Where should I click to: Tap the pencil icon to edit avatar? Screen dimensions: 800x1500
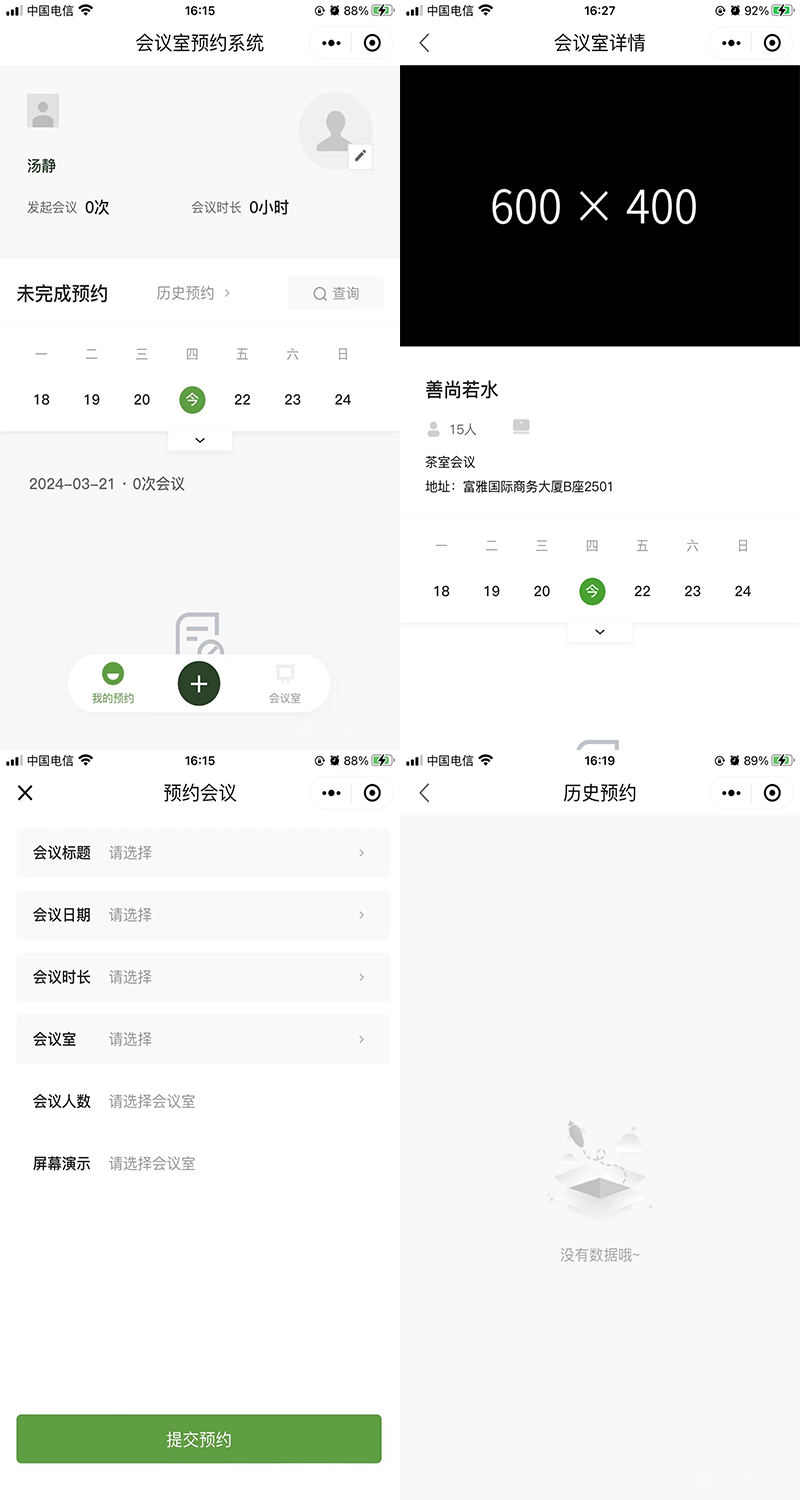click(360, 157)
